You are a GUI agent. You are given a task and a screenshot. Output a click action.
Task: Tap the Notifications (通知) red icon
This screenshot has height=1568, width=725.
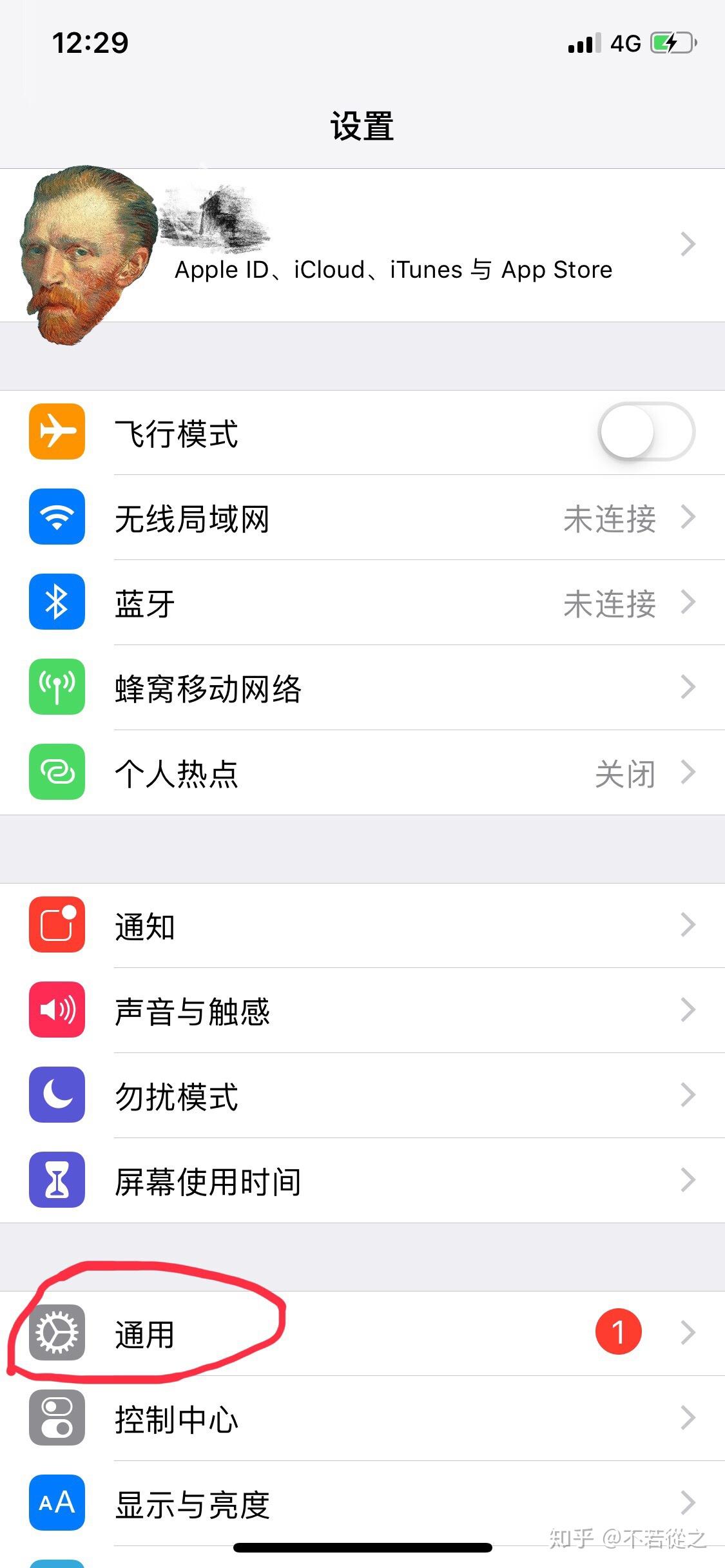pos(57,926)
